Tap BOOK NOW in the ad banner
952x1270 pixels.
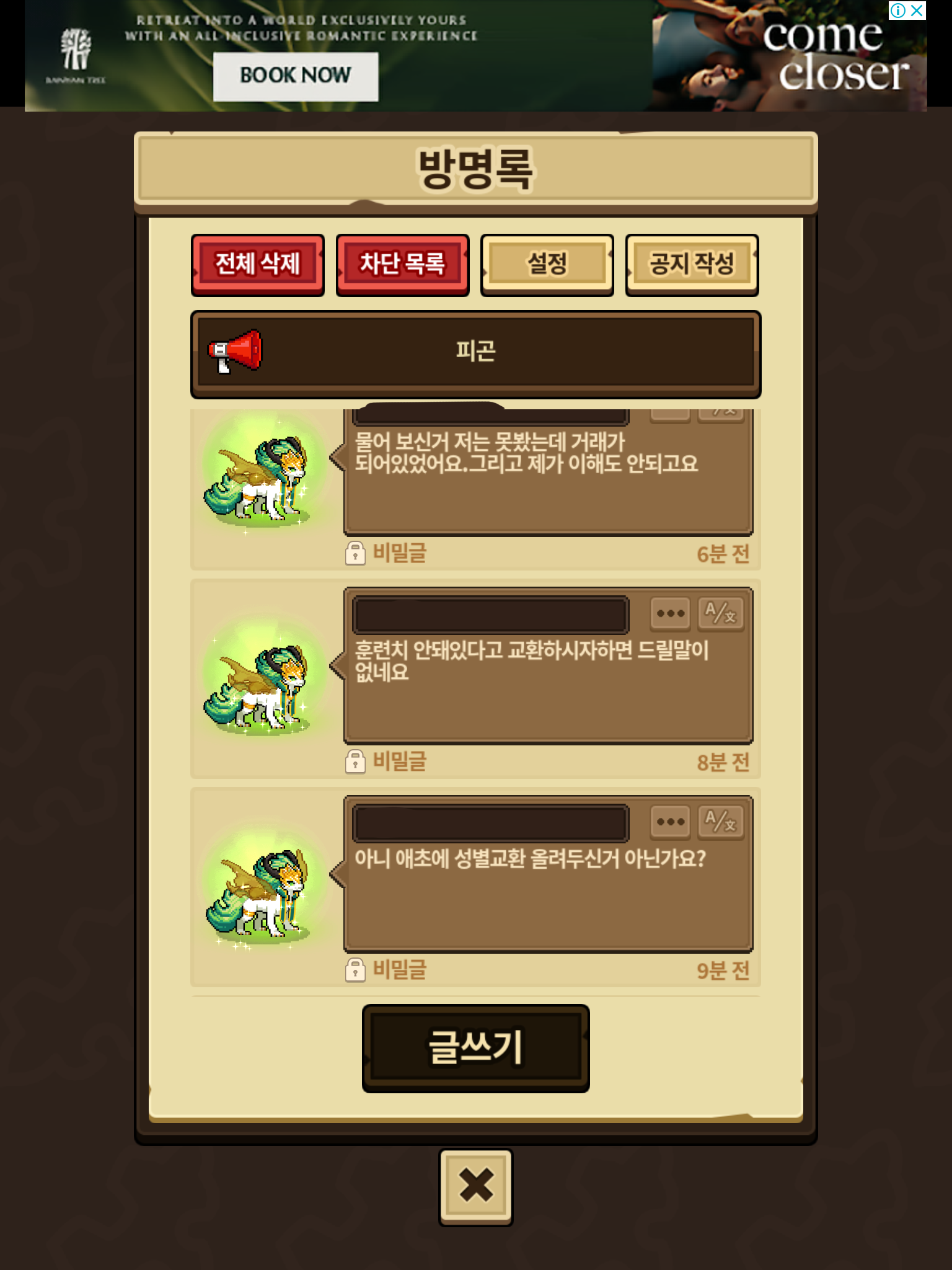[296, 76]
